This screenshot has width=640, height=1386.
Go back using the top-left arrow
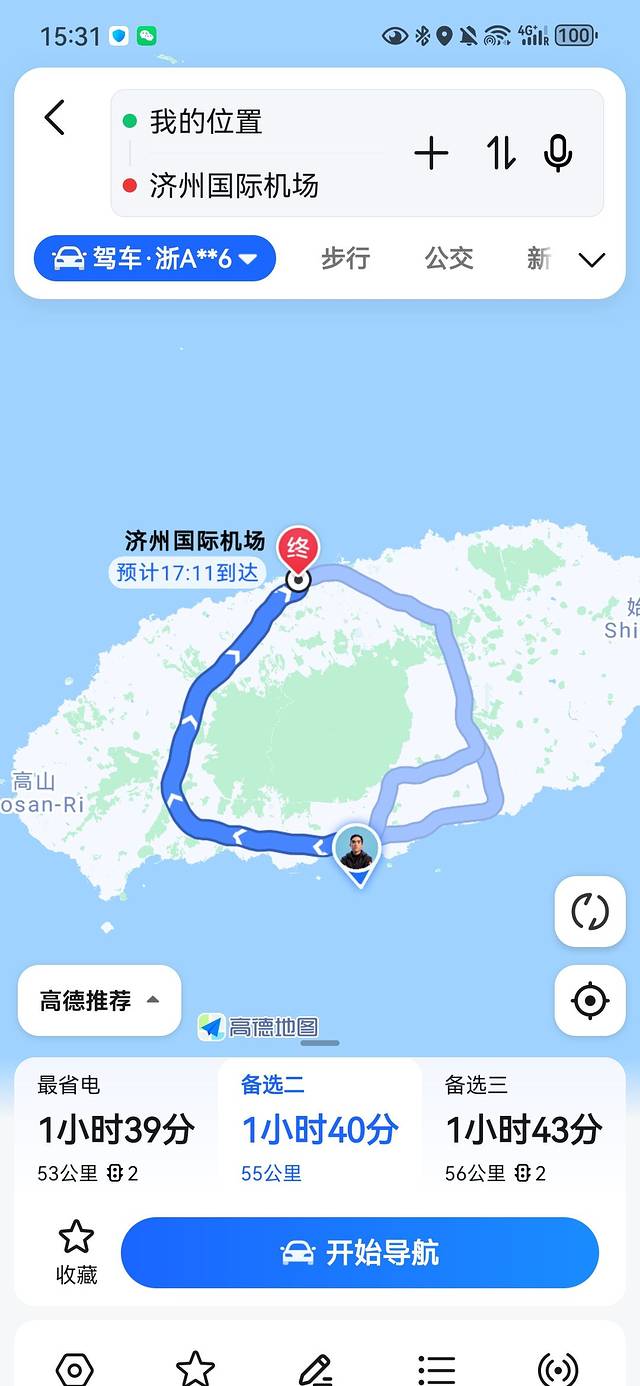(x=55, y=118)
